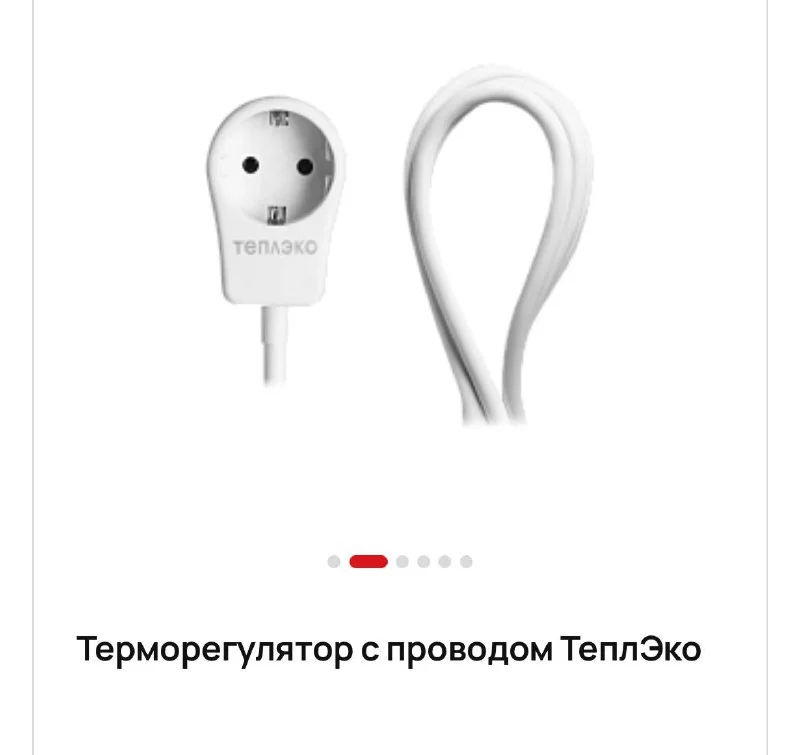Select the third carousel indicator dot
Screen dimensions: 800x755
click(402, 562)
